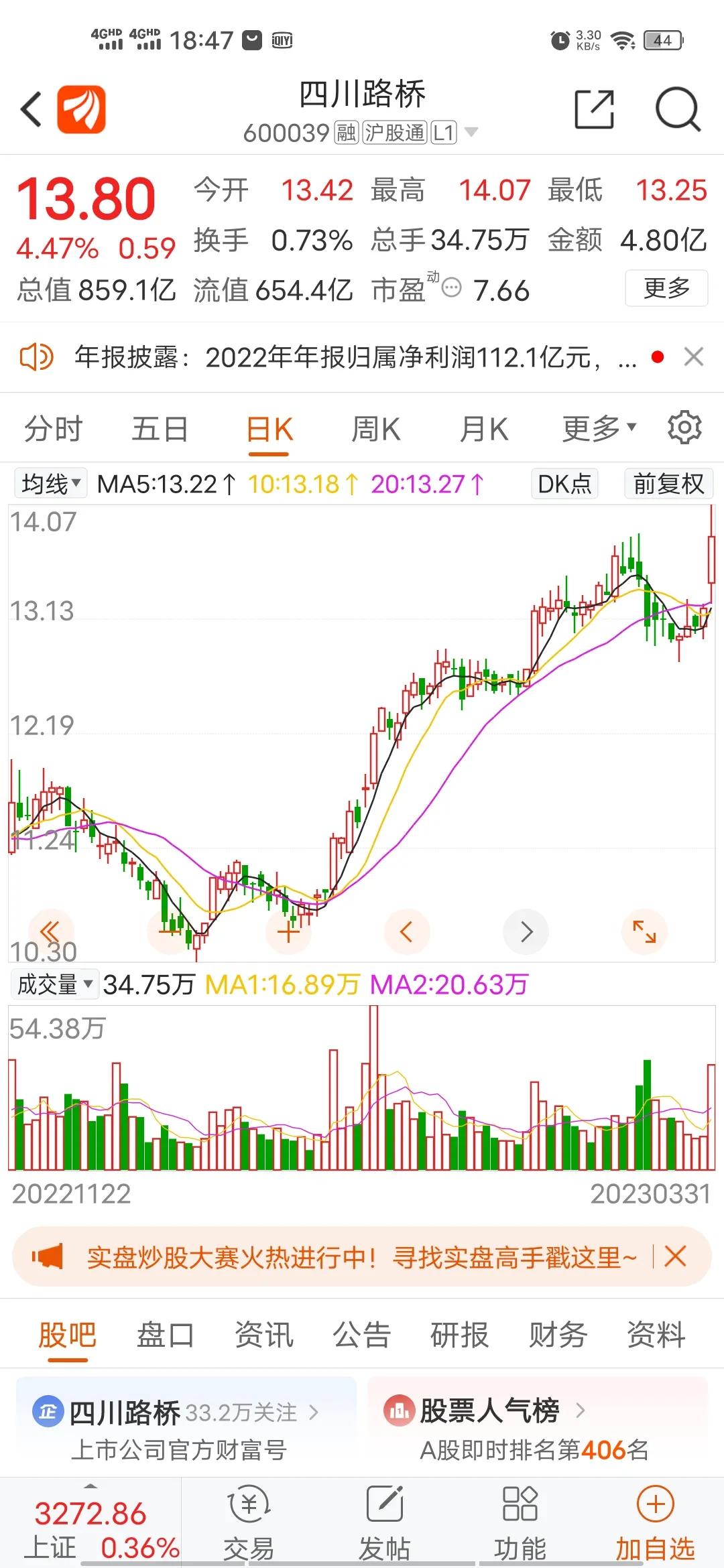This screenshot has height=1568, width=724.
Task: Open the 公告 tab
Action: point(362,1335)
